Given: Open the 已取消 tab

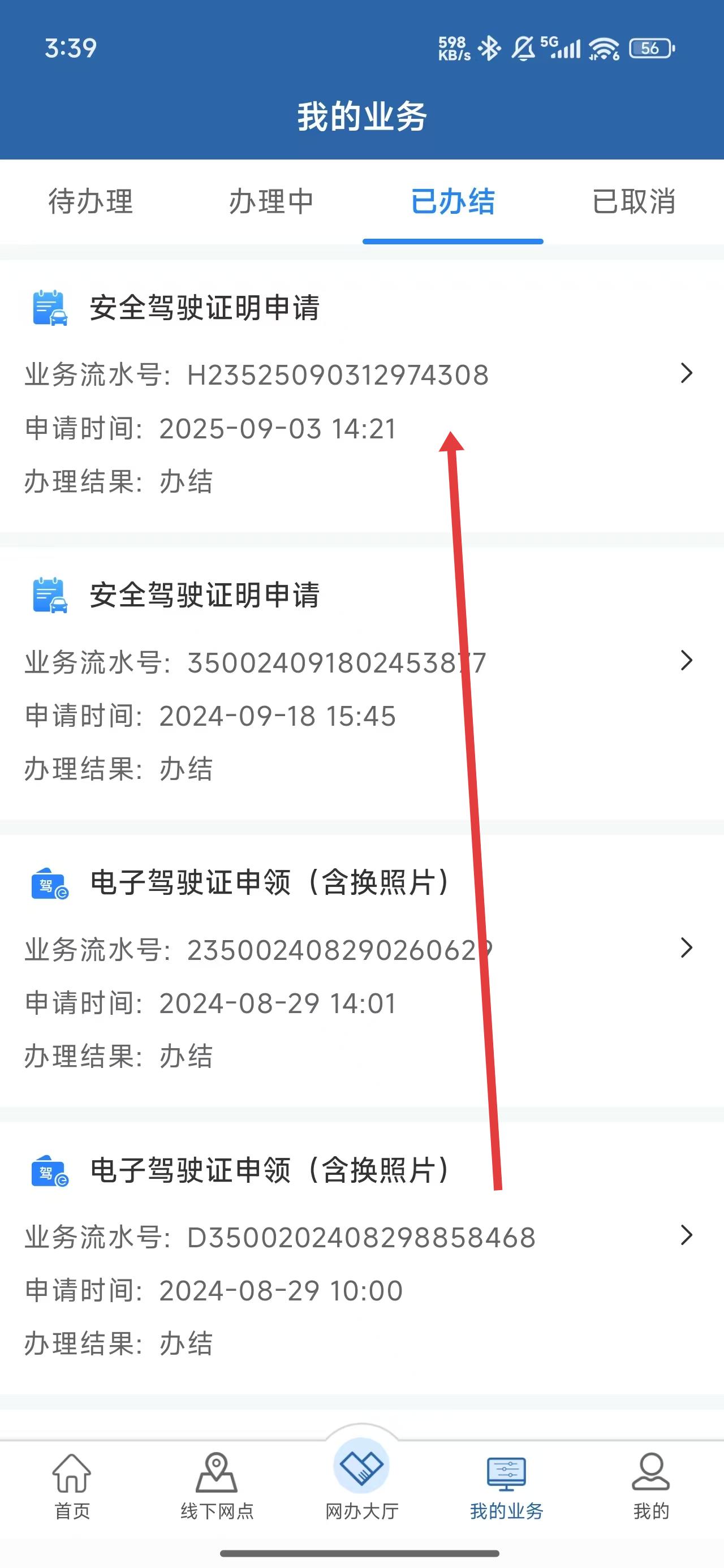Looking at the screenshot, I should pyautogui.click(x=633, y=202).
